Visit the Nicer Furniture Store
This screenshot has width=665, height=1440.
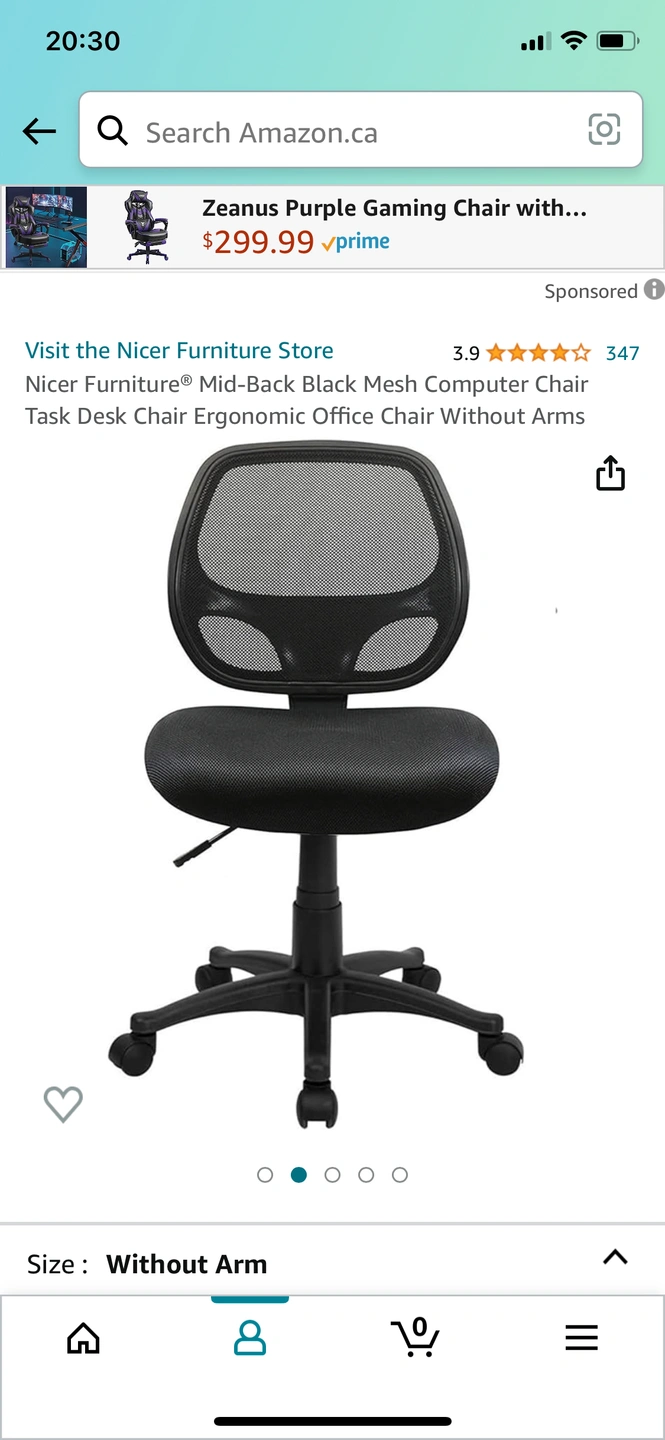179,351
